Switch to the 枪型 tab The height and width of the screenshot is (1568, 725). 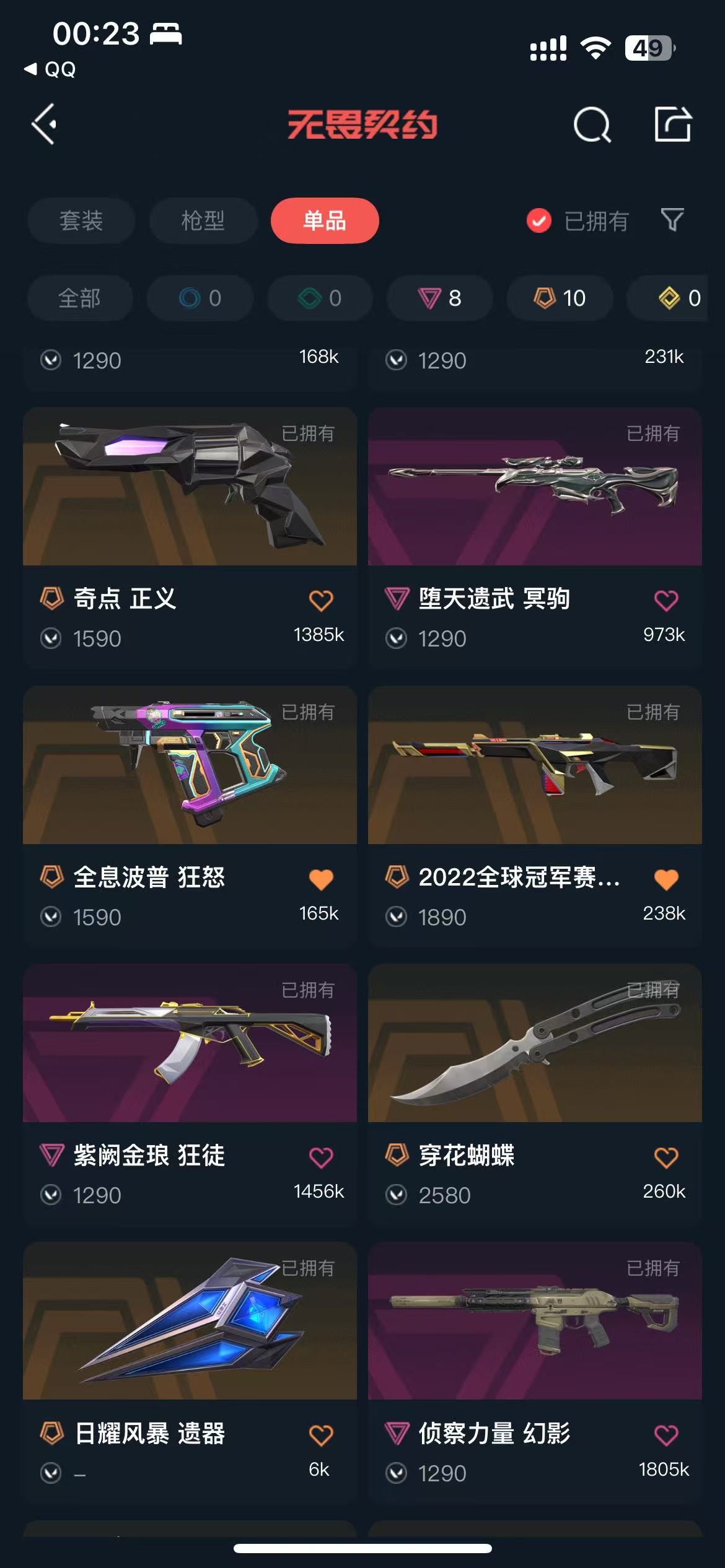point(203,221)
